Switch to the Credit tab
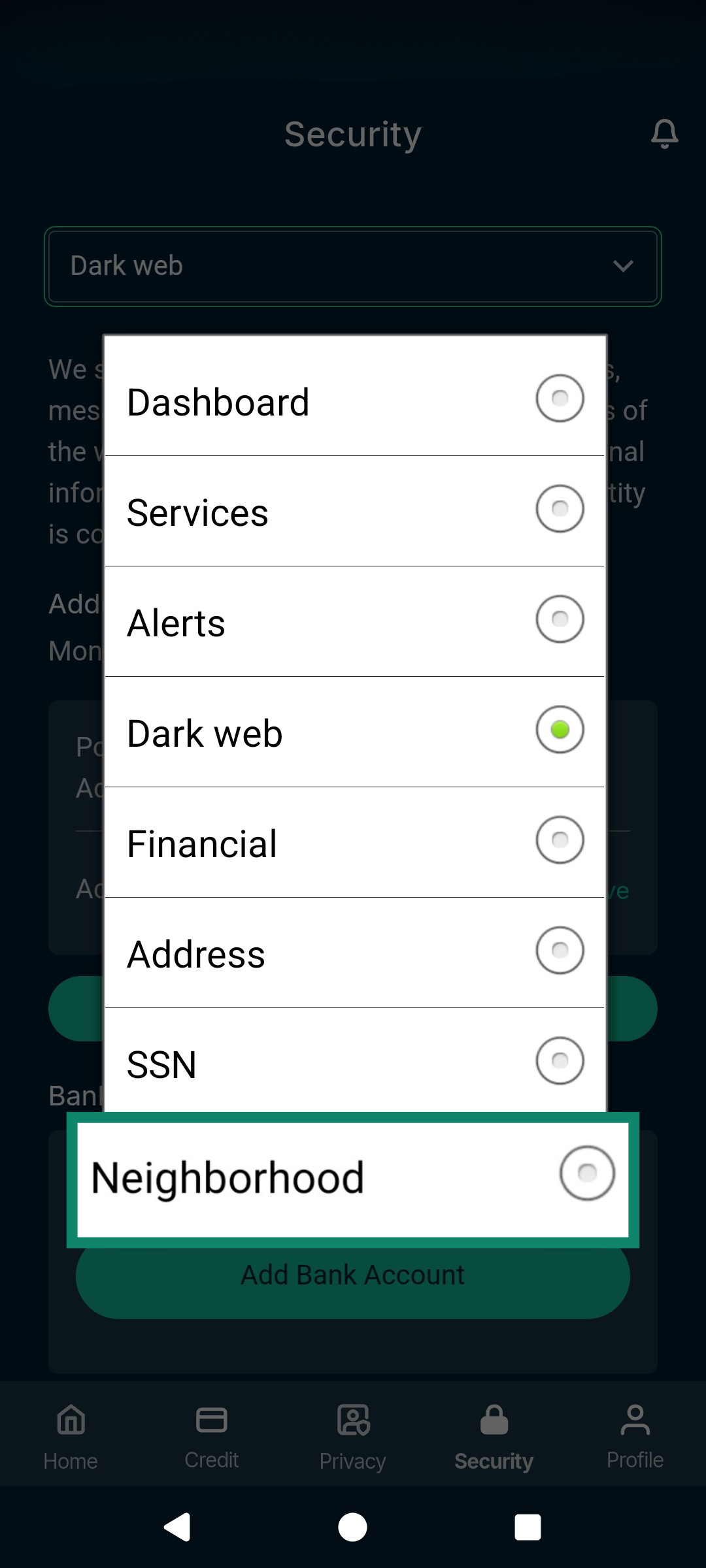Screen dimensions: 706x1568 point(212,1437)
